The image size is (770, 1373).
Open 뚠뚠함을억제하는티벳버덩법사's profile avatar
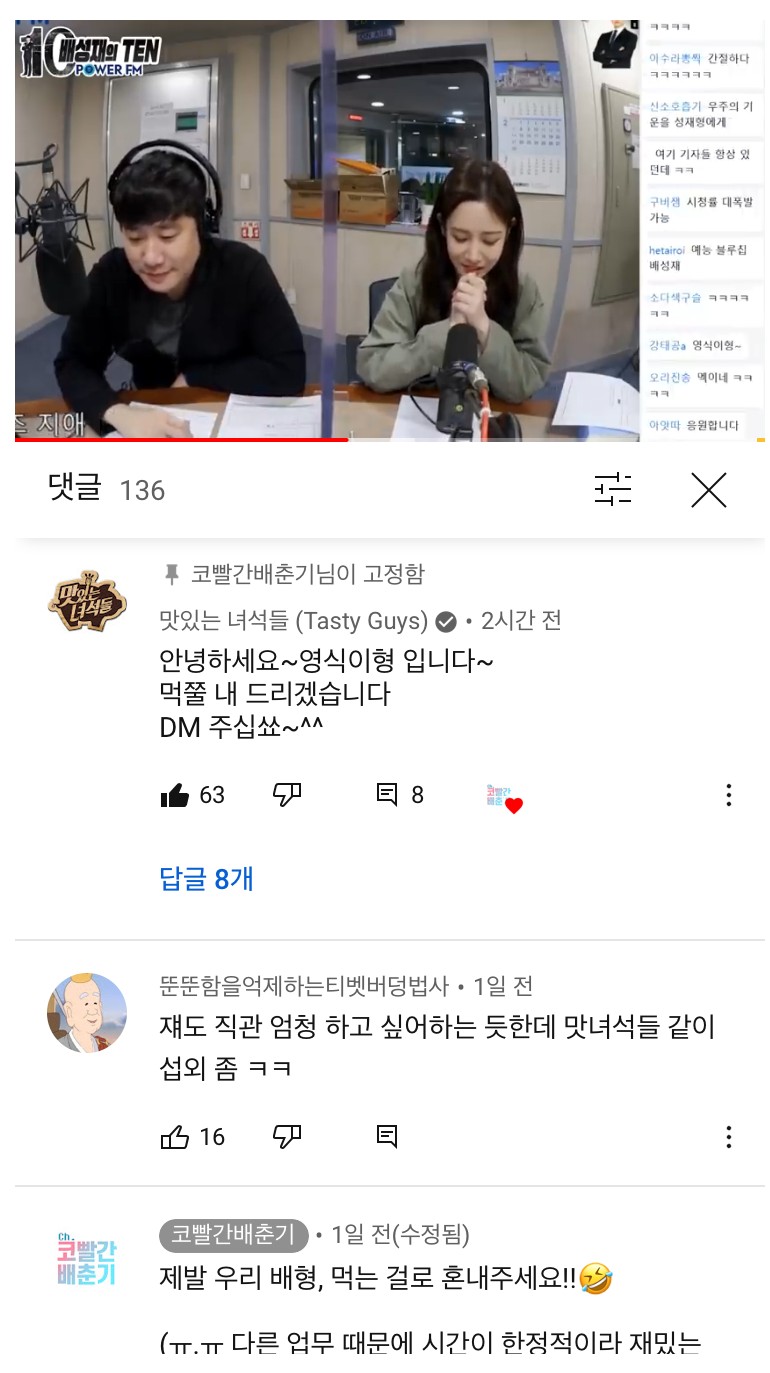pos(87,1012)
